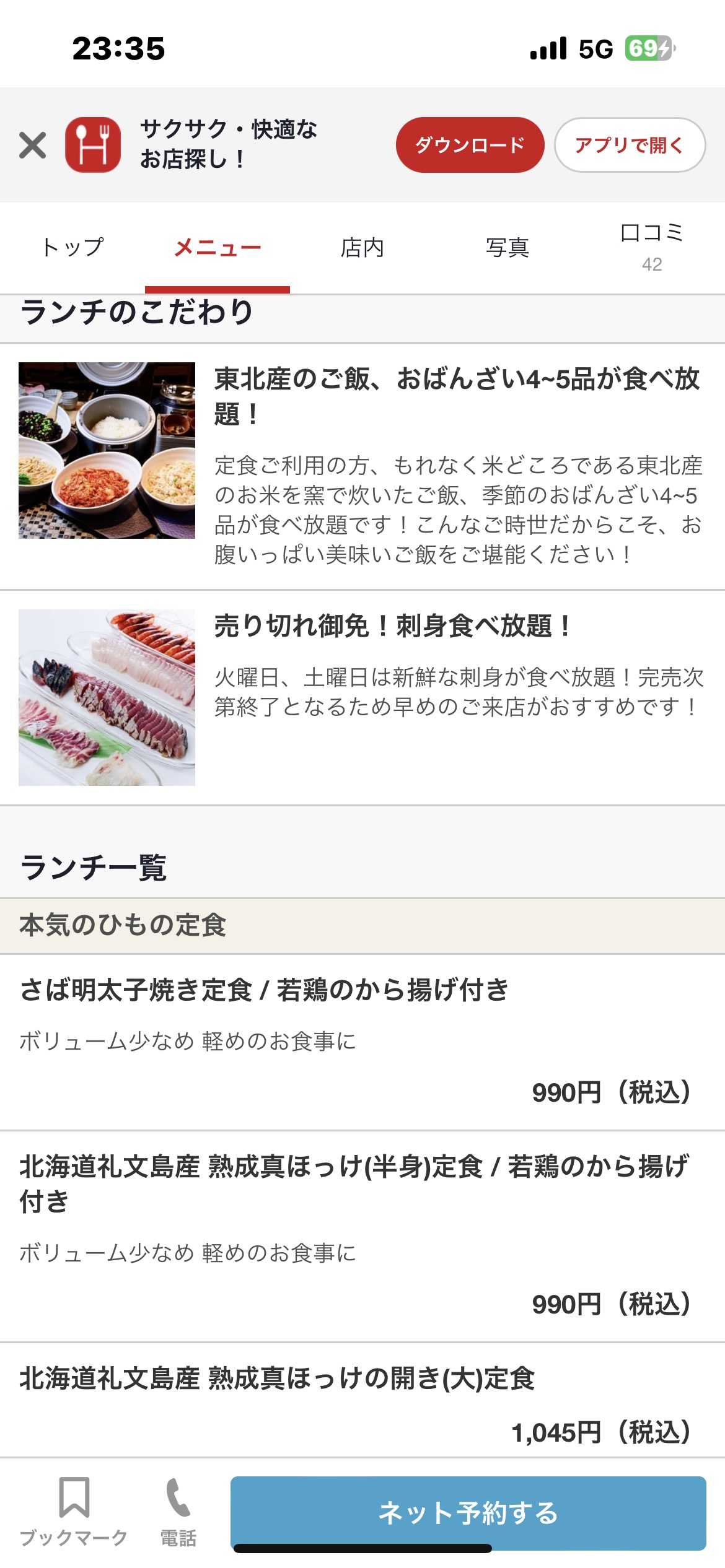This screenshot has width=725, height=1568.
Task: View the 口コミ reviews tab
Action: [x=652, y=248]
